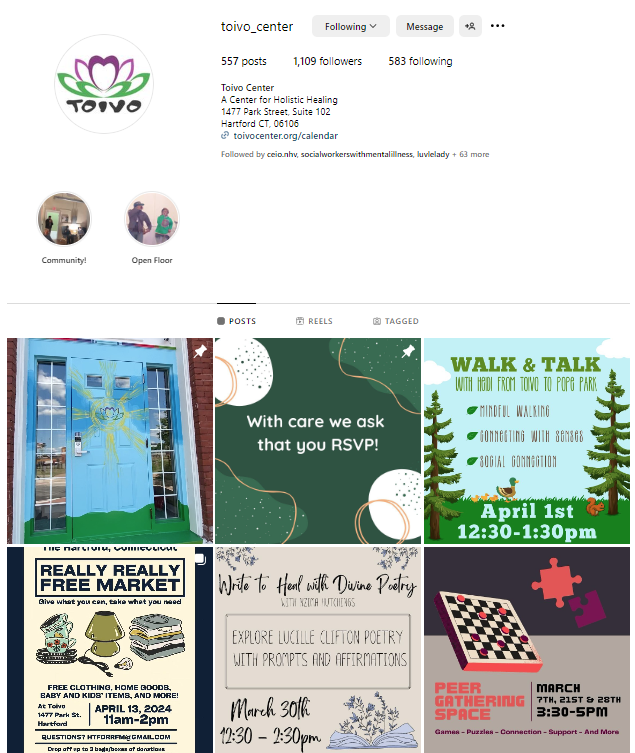Show similar account suggestions

pyautogui.click(x=470, y=27)
